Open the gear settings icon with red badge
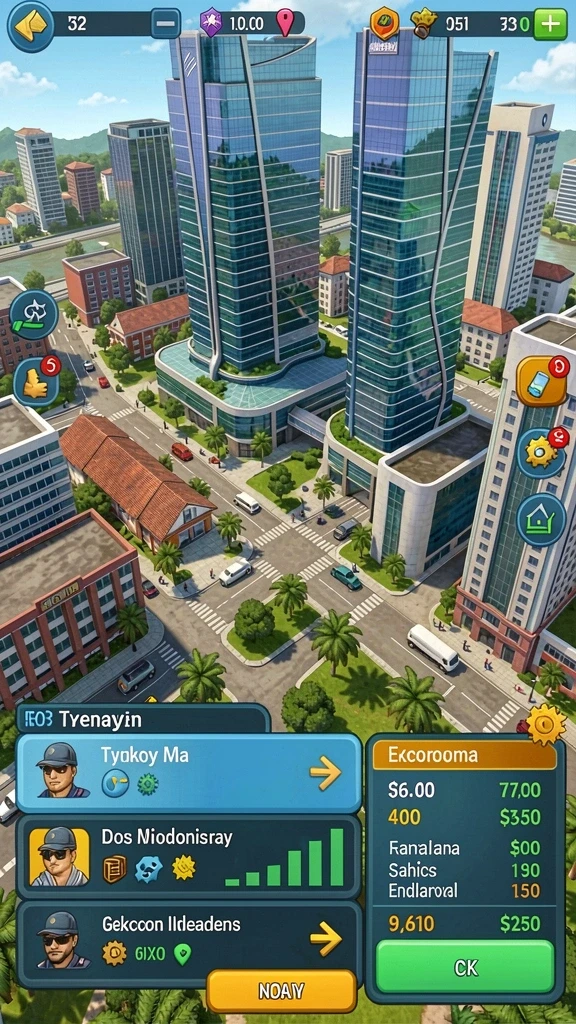This screenshot has height=1024, width=576. tap(541, 452)
